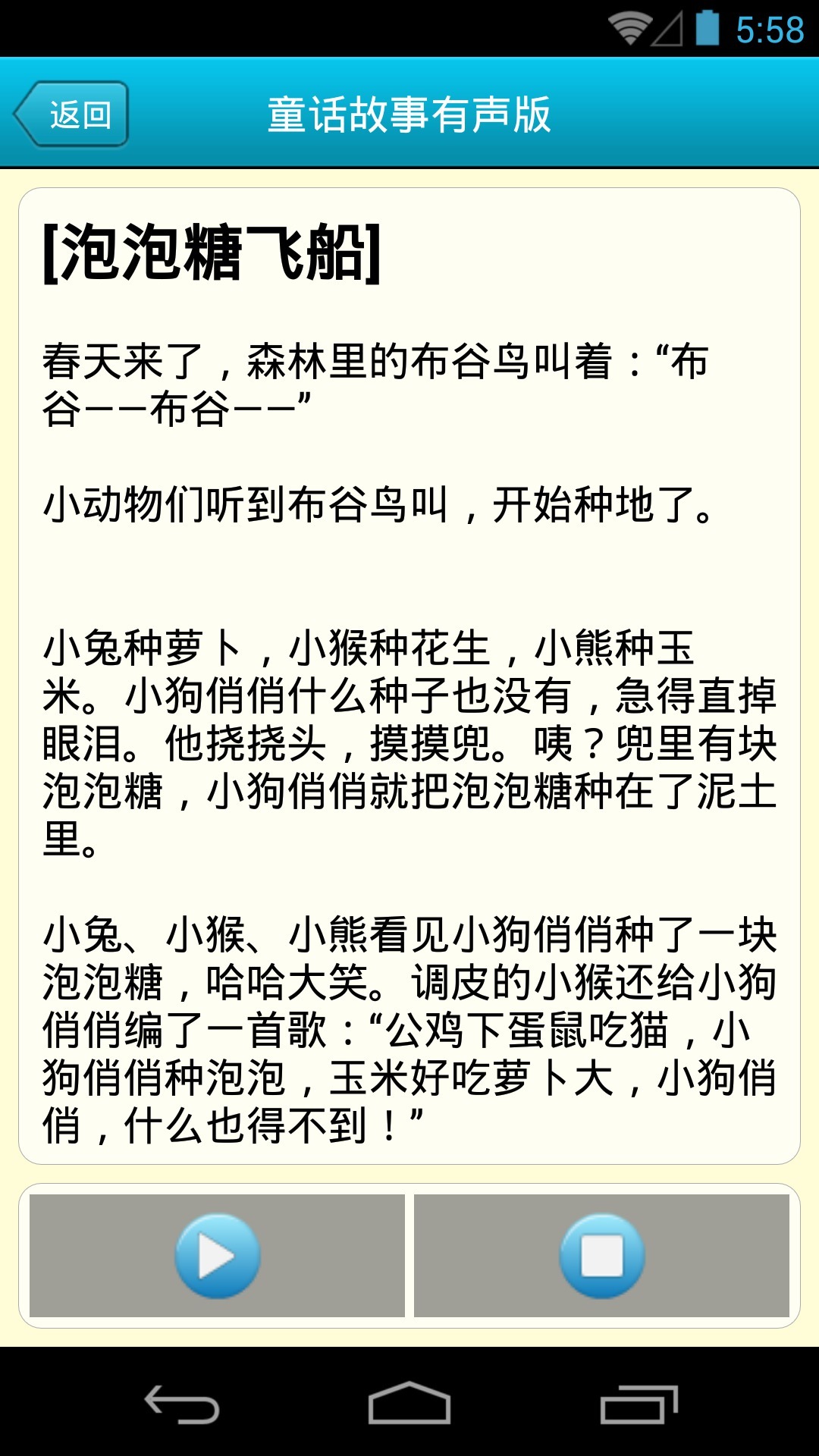Open the recent apps overview
The width and height of the screenshot is (819, 1456).
(x=638, y=1404)
